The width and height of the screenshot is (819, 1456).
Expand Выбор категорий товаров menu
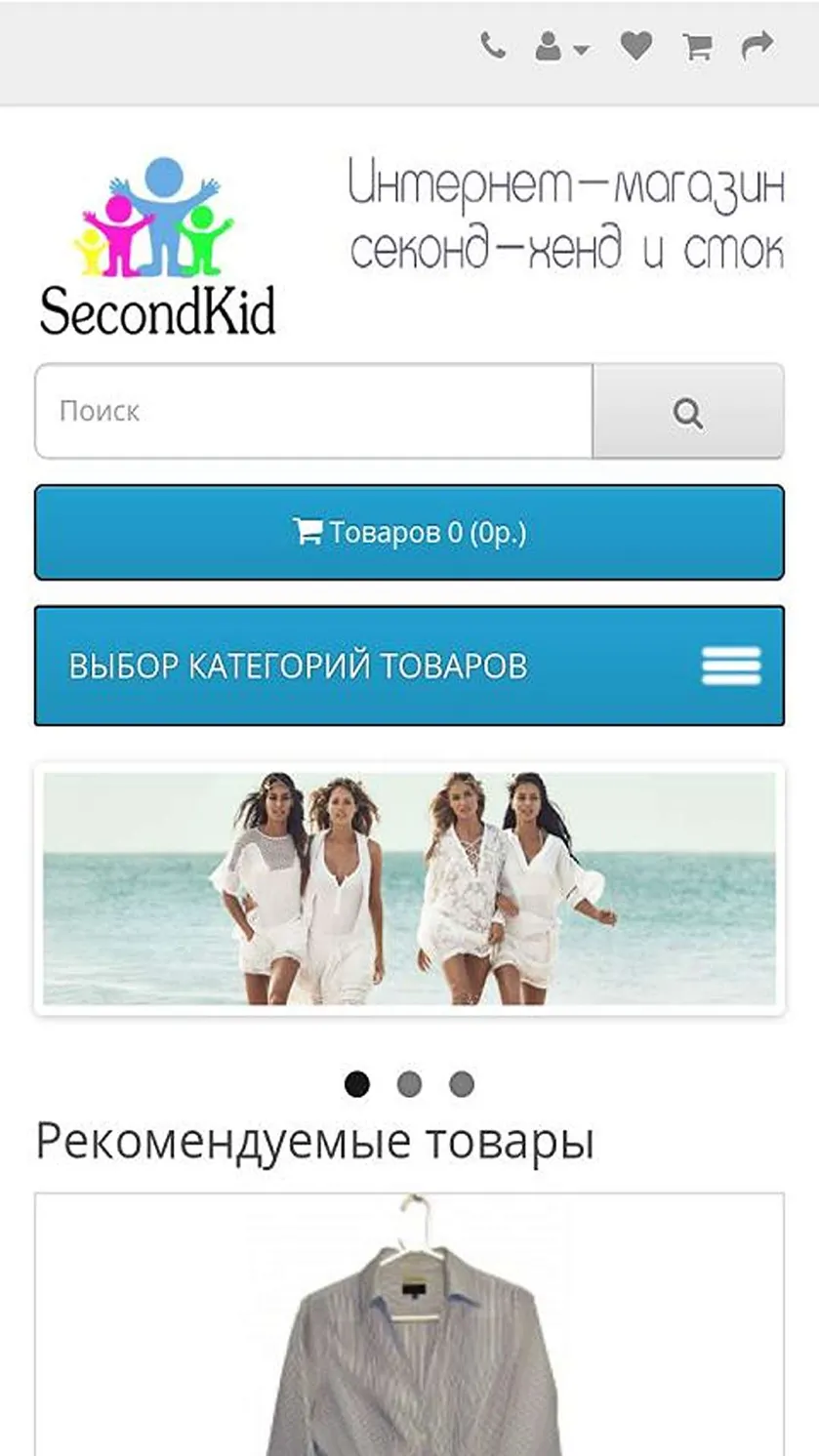pyautogui.click(x=409, y=666)
